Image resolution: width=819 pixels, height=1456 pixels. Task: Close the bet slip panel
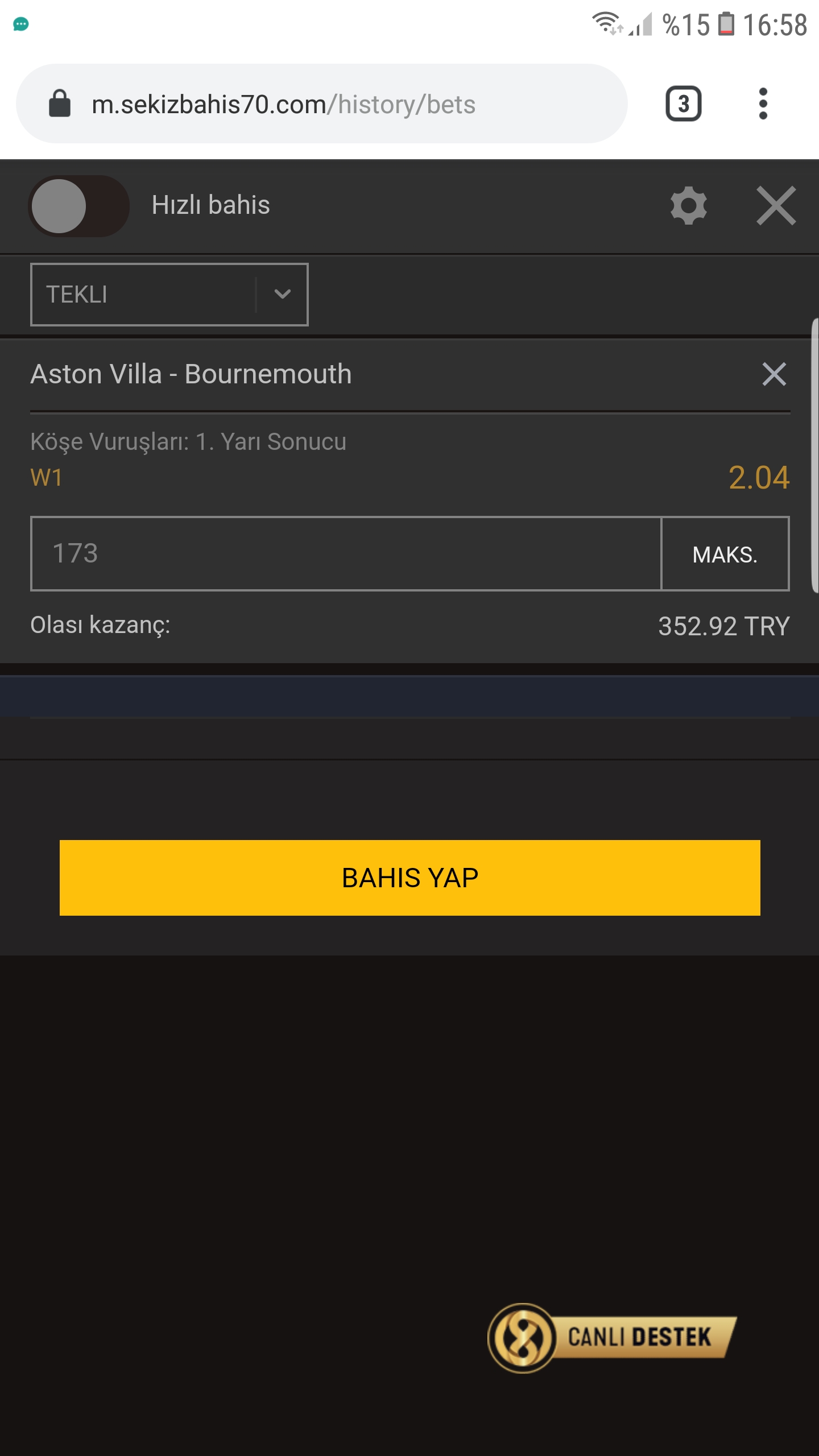click(x=776, y=205)
